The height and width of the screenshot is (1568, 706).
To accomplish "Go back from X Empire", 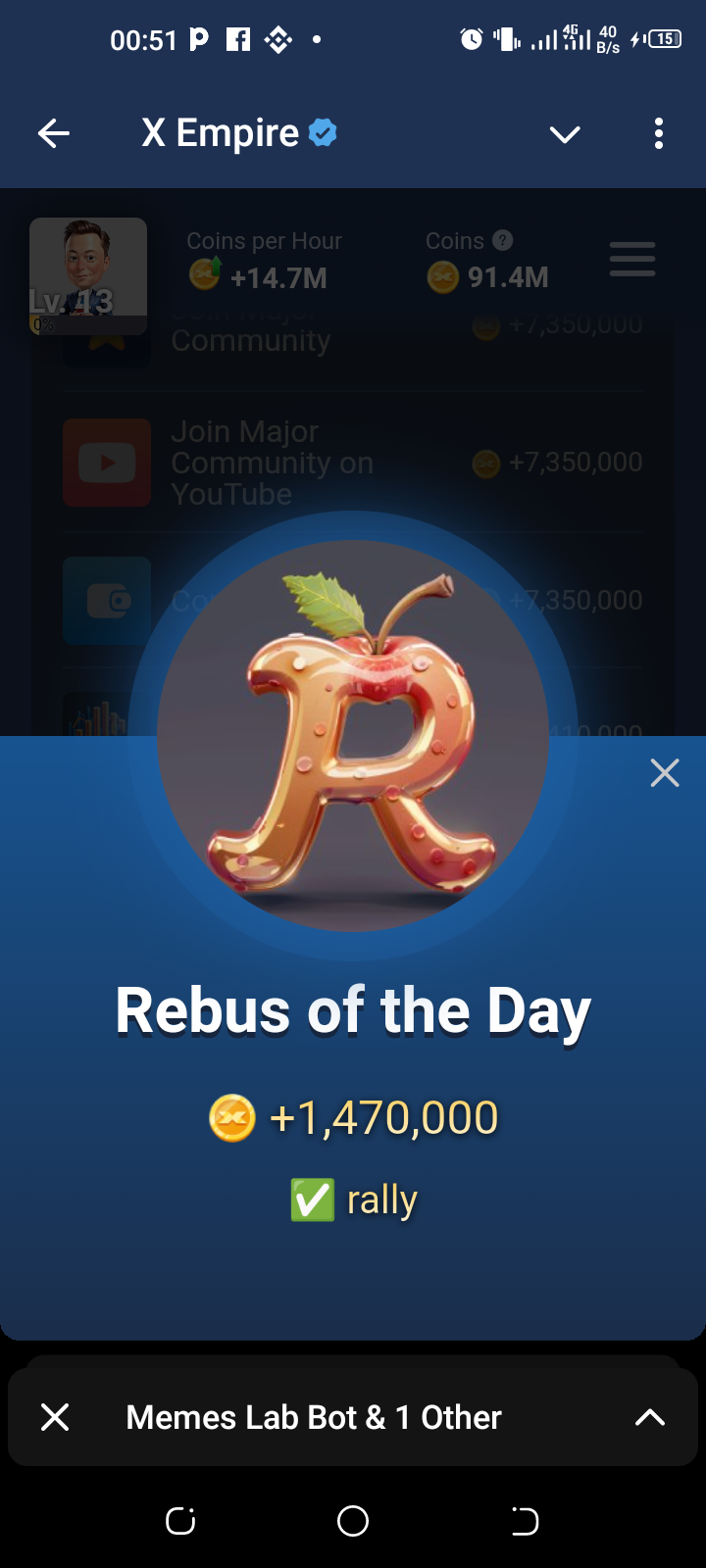I will point(54,133).
